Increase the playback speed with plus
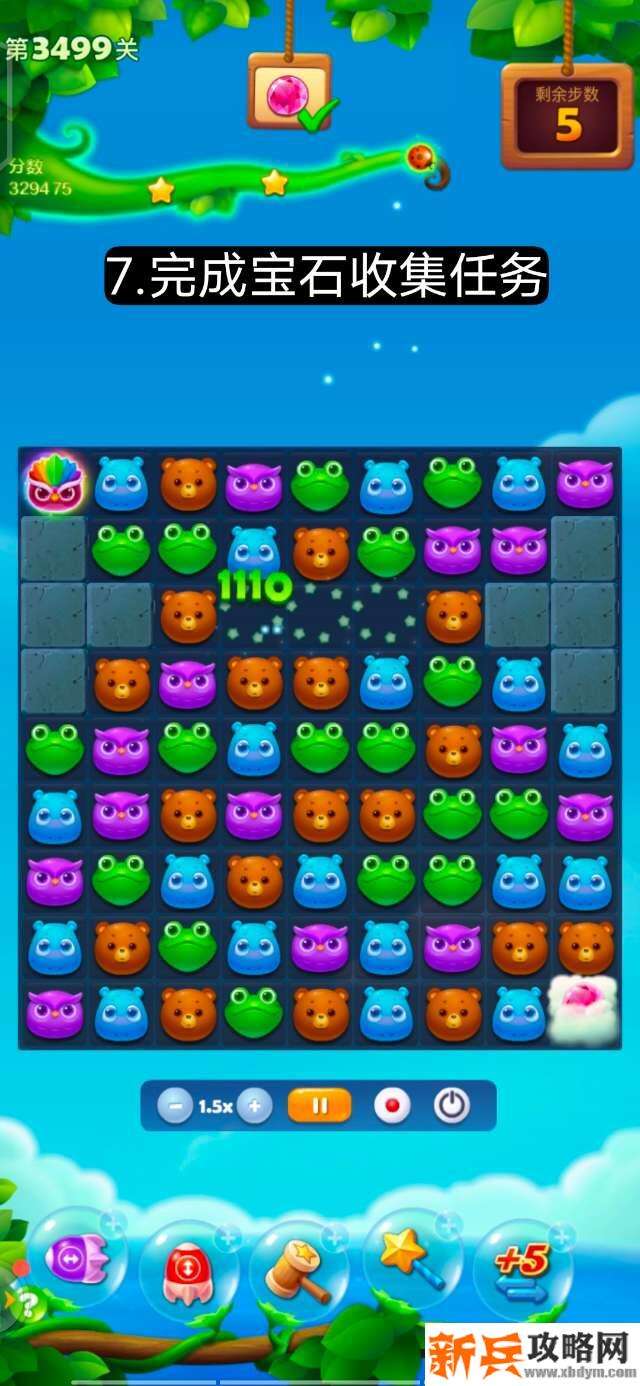This screenshot has width=640, height=1386. coord(255,1106)
